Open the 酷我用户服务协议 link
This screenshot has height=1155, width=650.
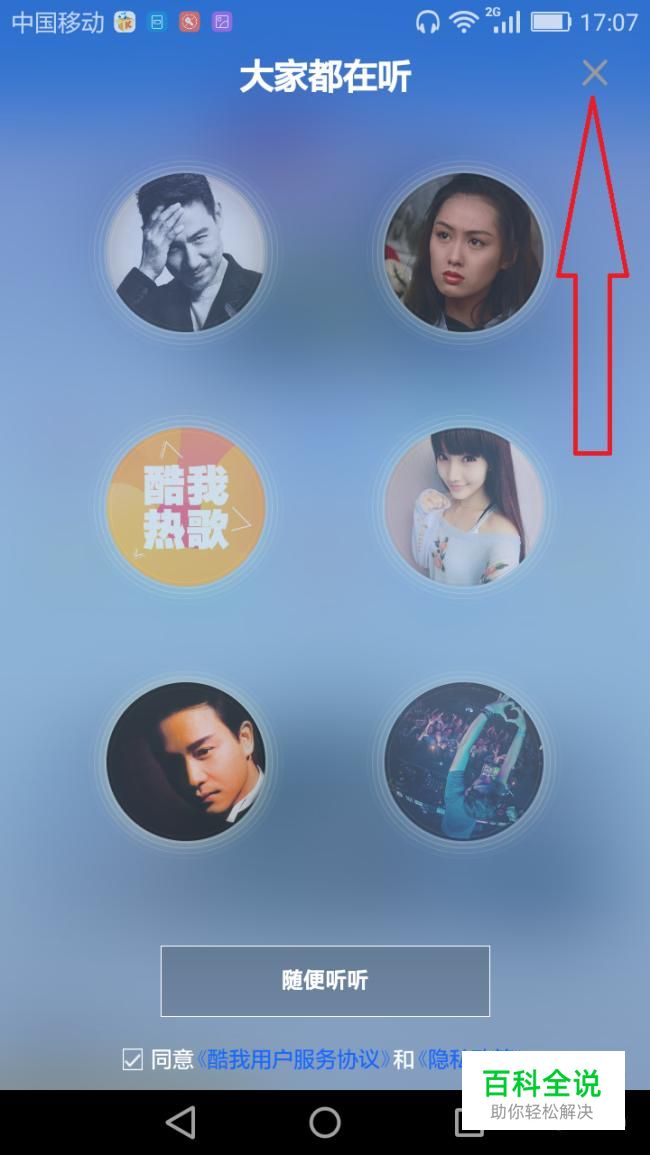tap(292, 1059)
